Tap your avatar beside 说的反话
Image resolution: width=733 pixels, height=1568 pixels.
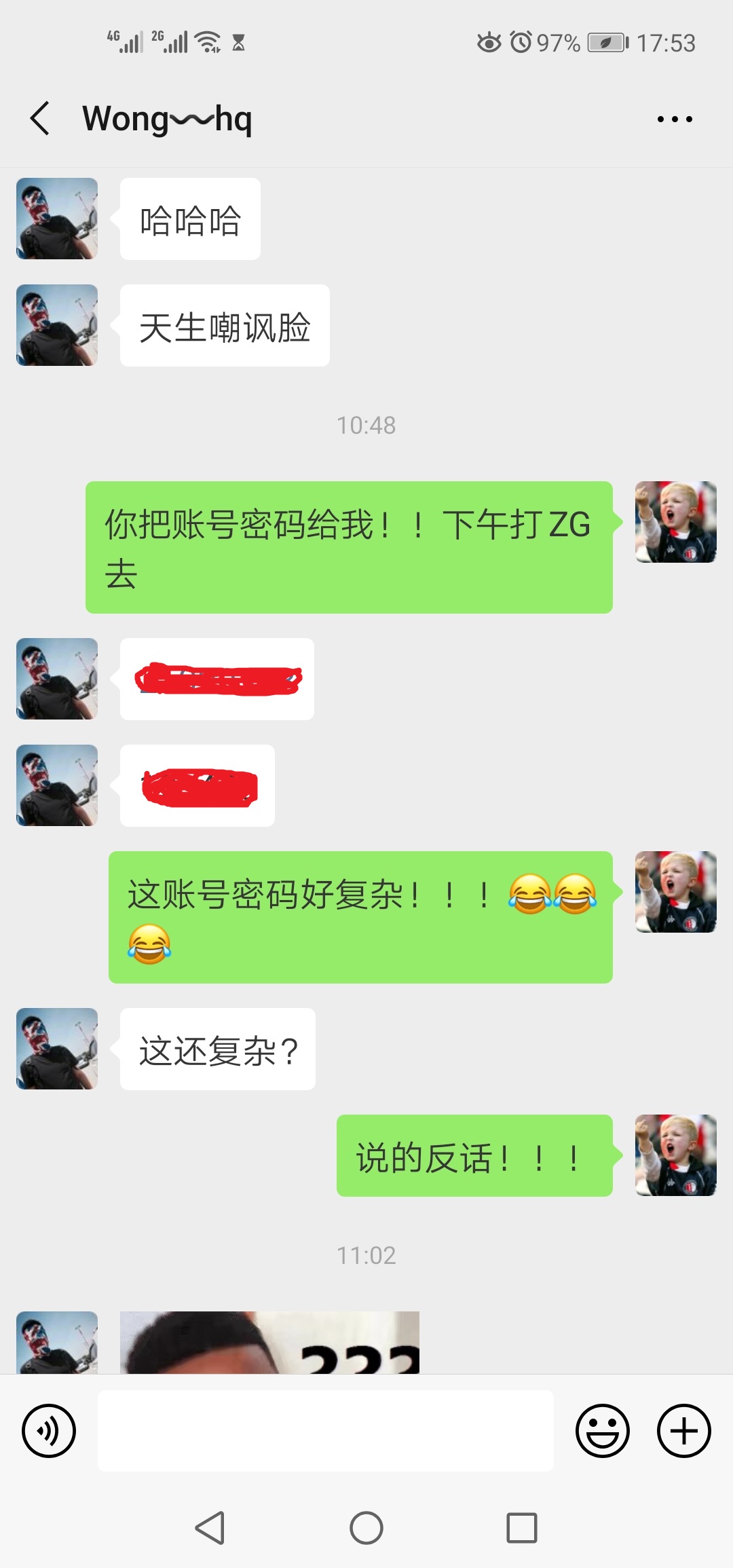[675, 1155]
